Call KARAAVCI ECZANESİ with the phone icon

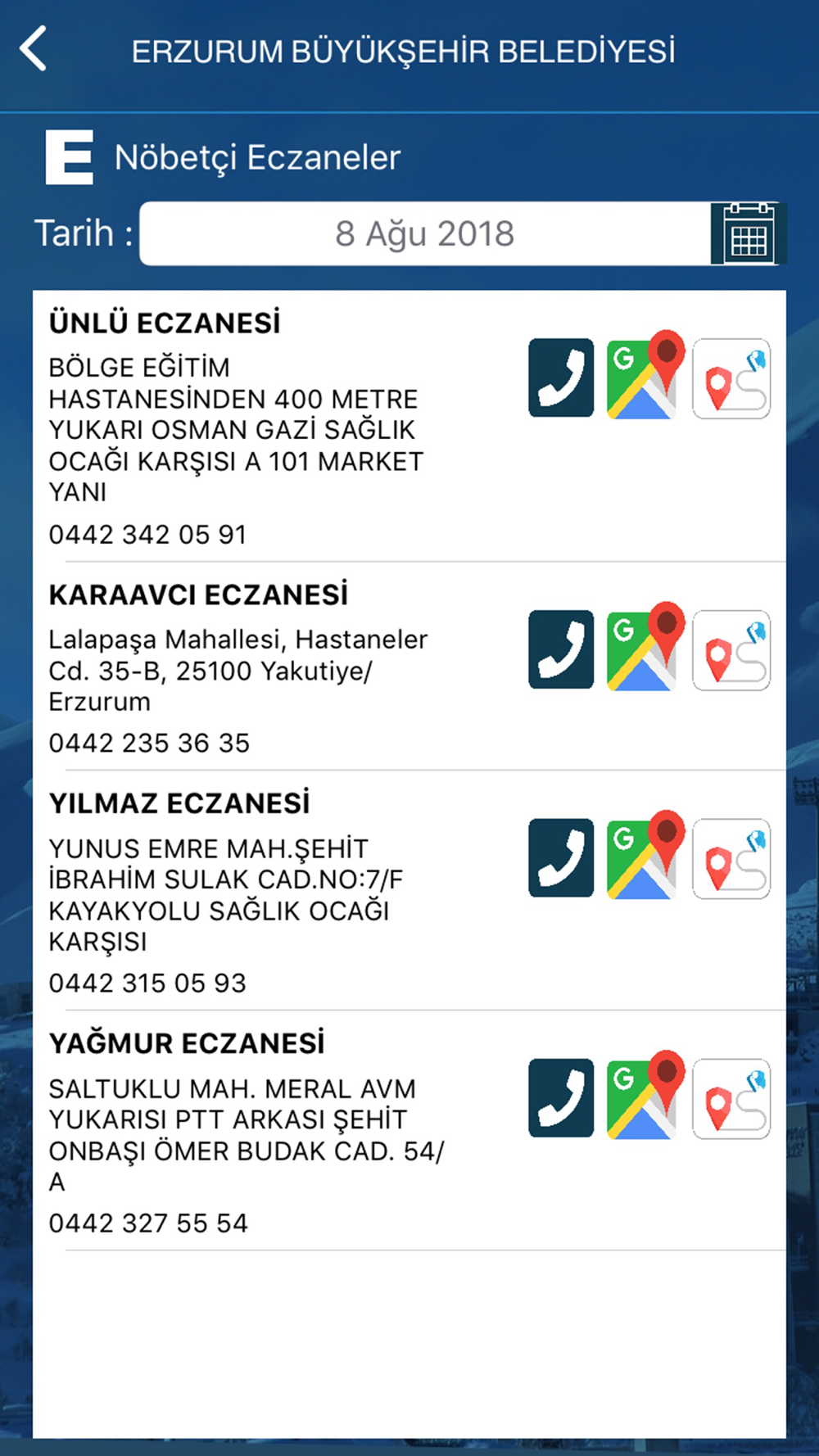(561, 649)
